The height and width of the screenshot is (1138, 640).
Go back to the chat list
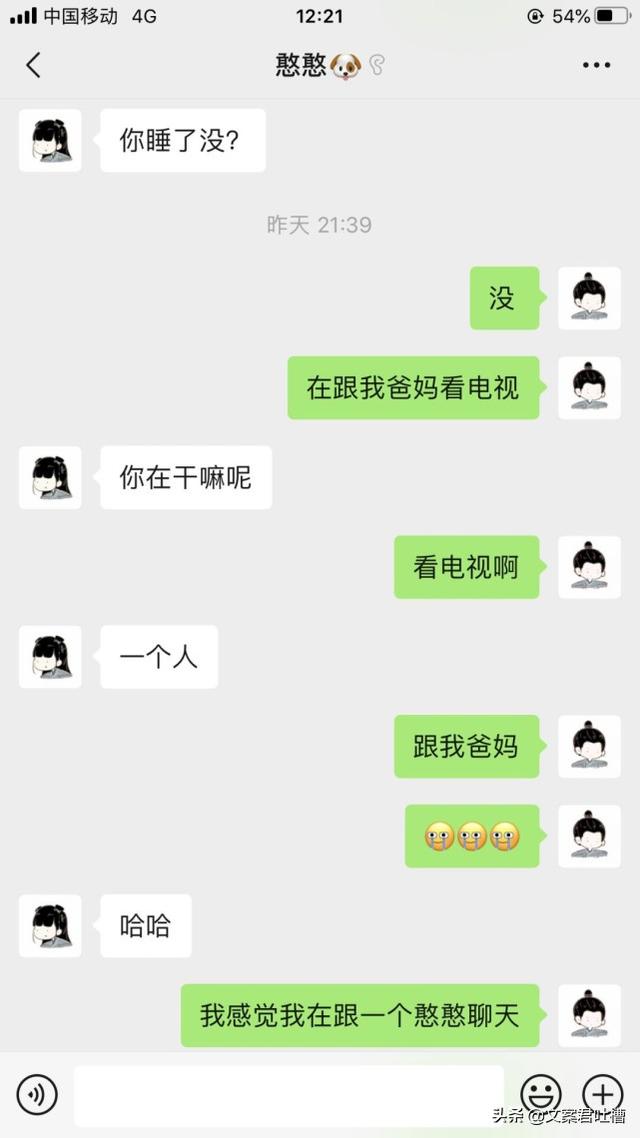click(x=33, y=66)
